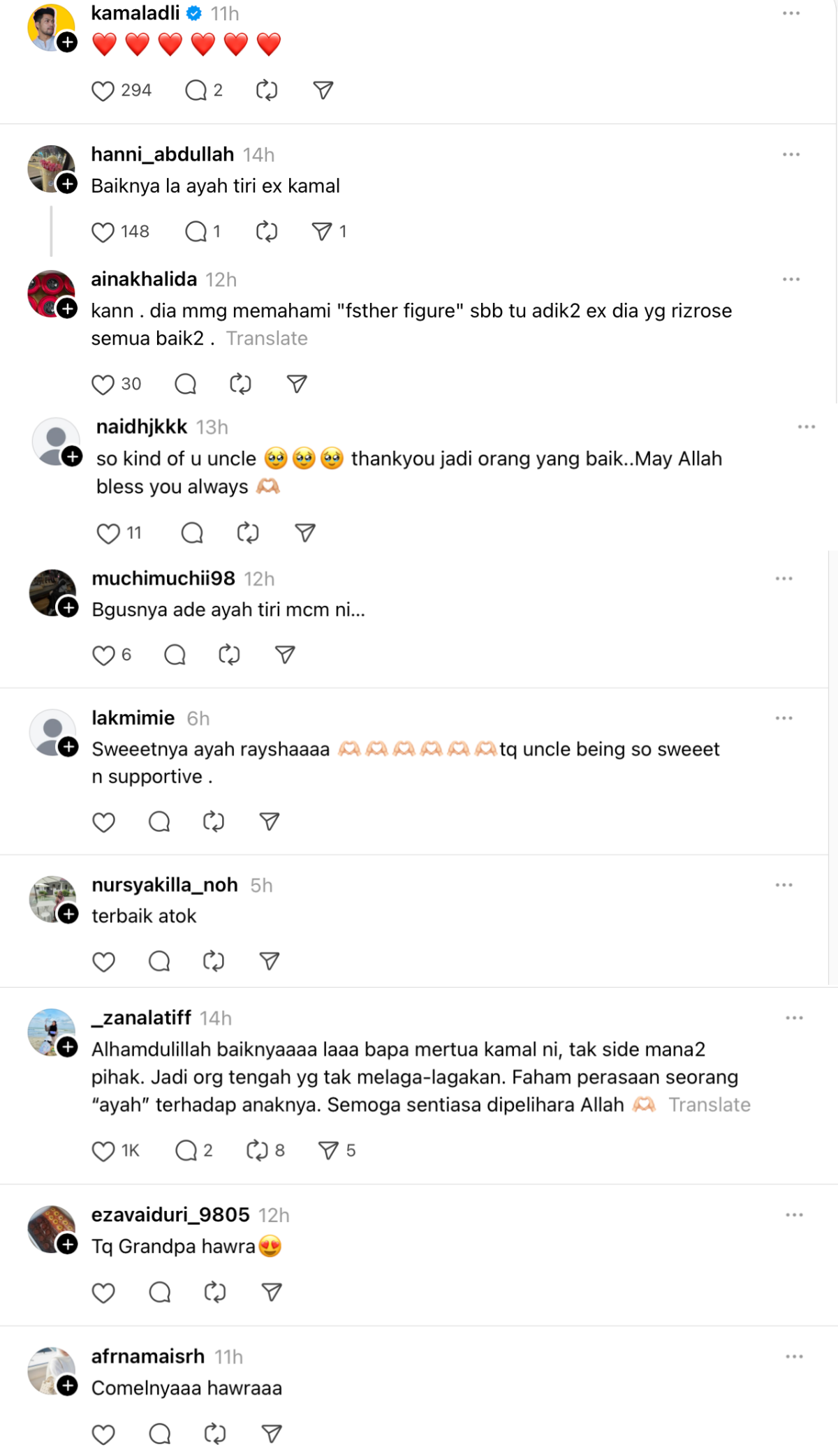838x1456 pixels.
Task: Like muchimuchii98's comment
Action: 103,655
